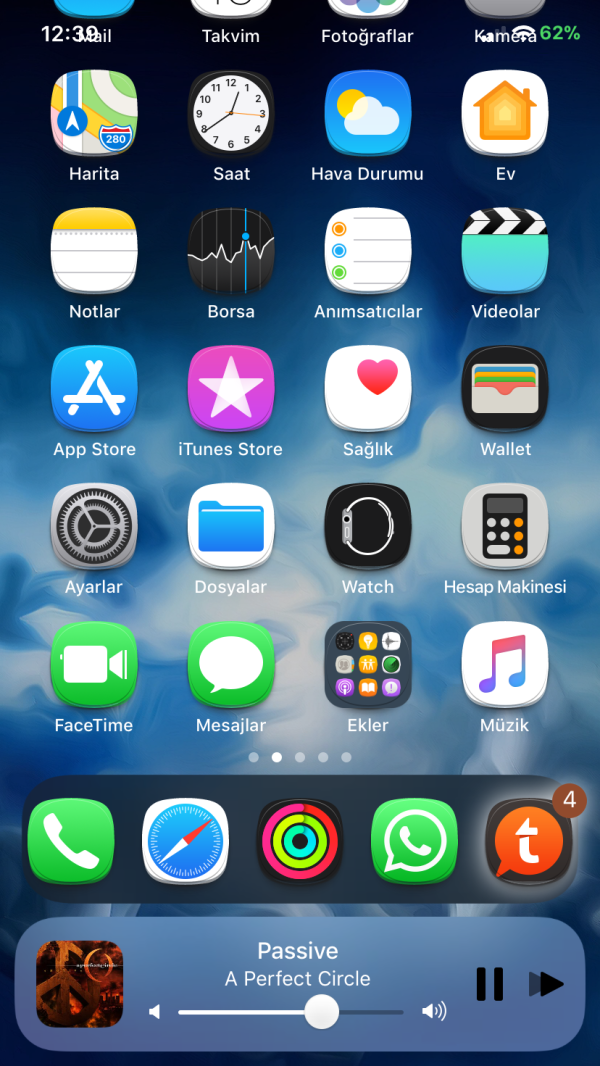
Task: Pause the song Passive
Action: point(490,984)
